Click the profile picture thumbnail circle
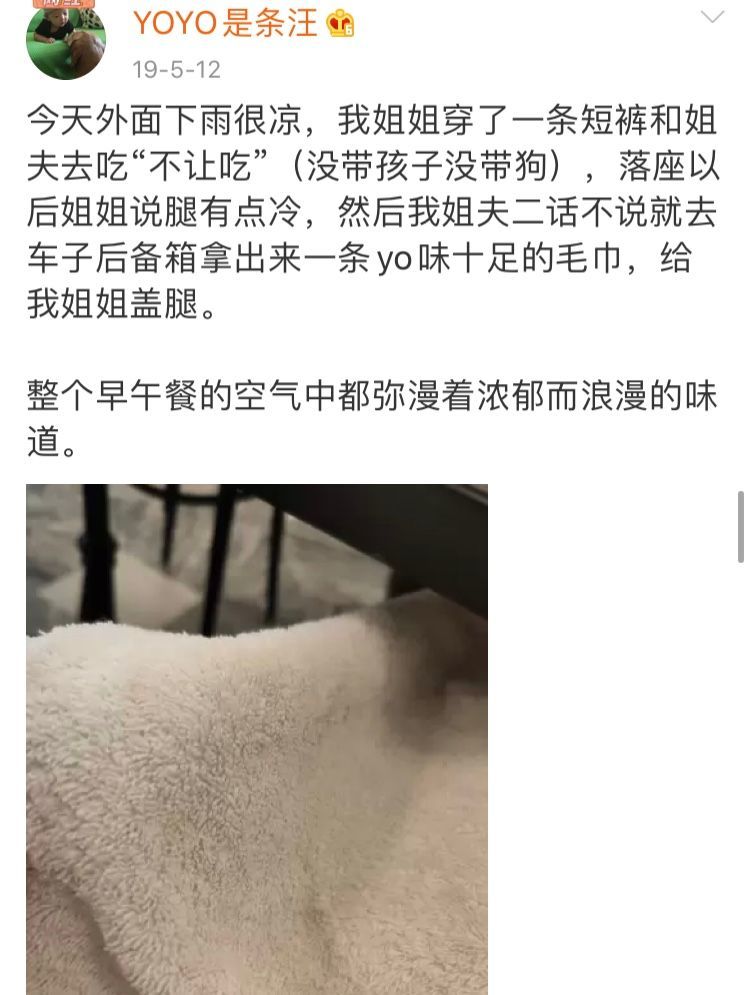The height and width of the screenshot is (995, 750). [x=64, y=44]
